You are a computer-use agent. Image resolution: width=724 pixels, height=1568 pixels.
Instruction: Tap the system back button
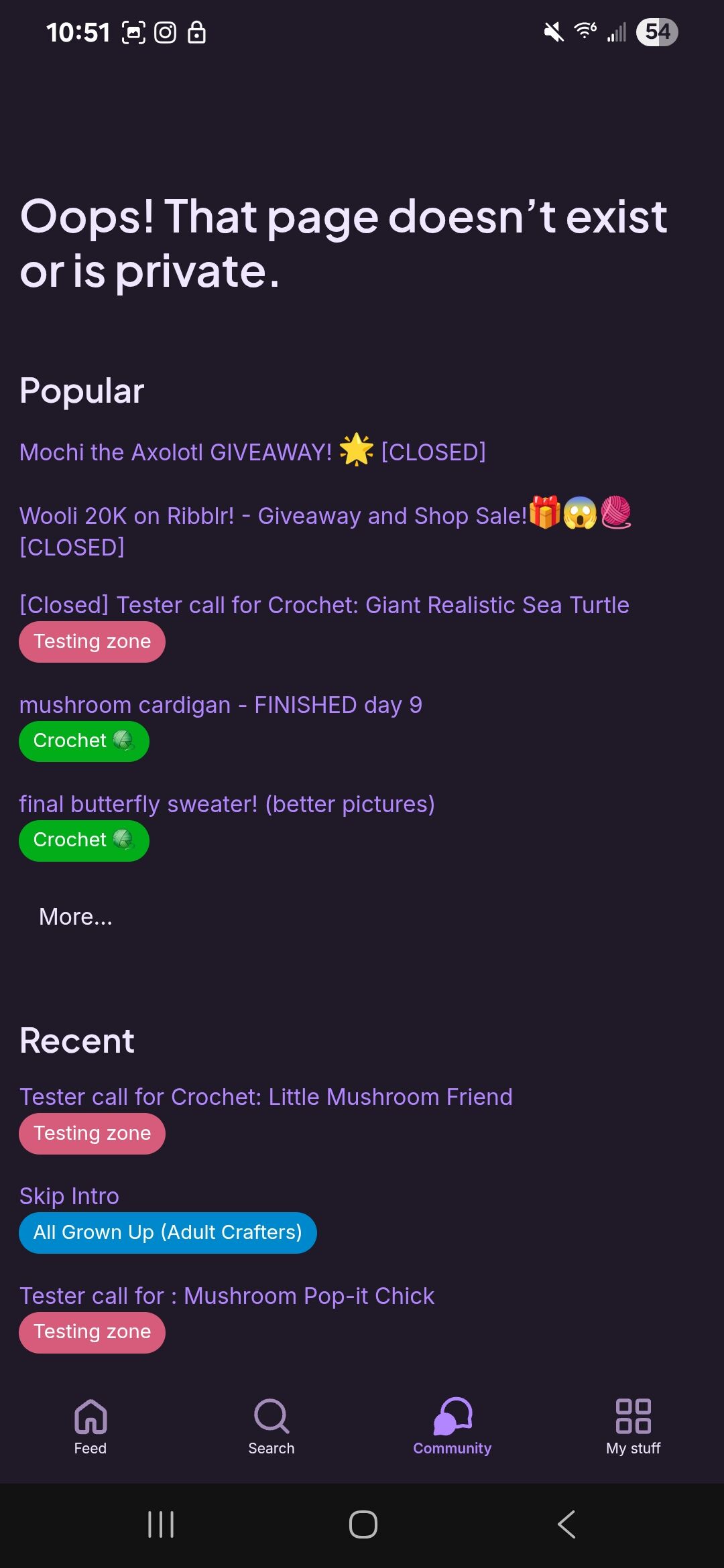(566, 1524)
